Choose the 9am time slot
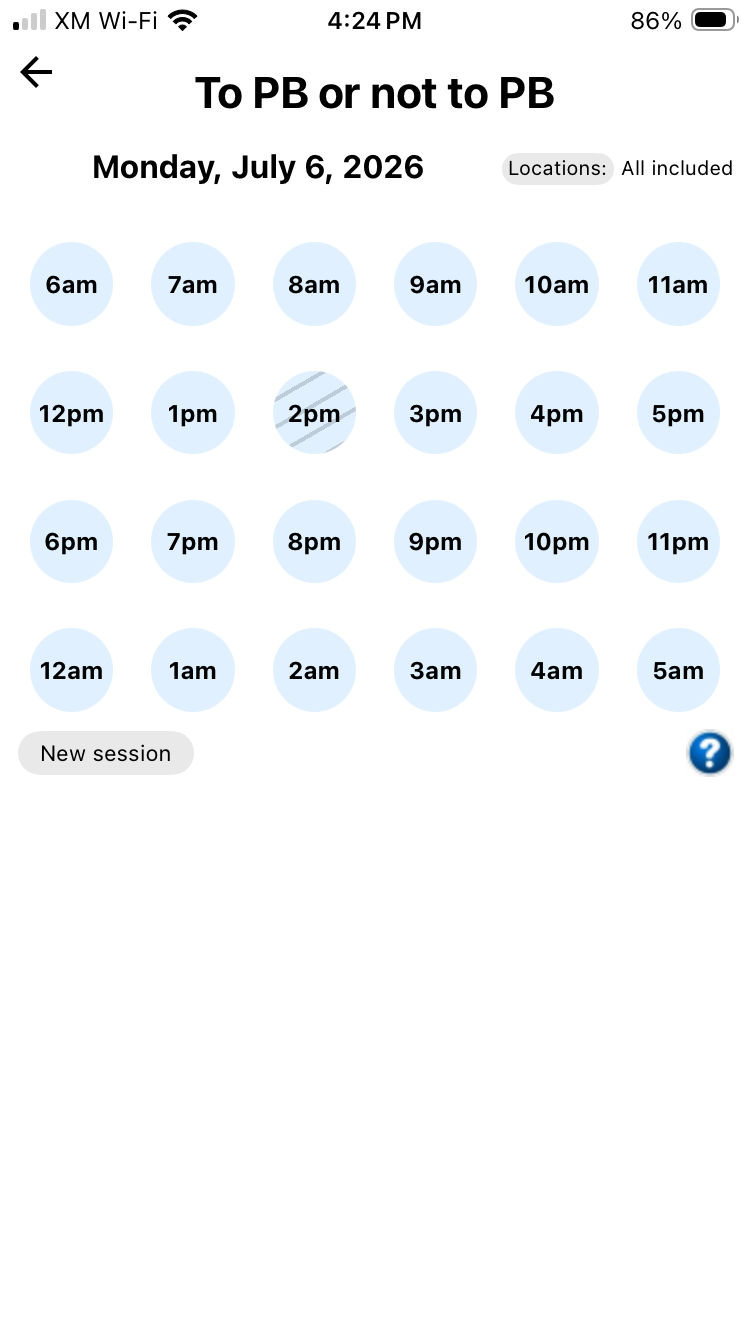750x1334 pixels. pyautogui.click(x=435, y=284)
